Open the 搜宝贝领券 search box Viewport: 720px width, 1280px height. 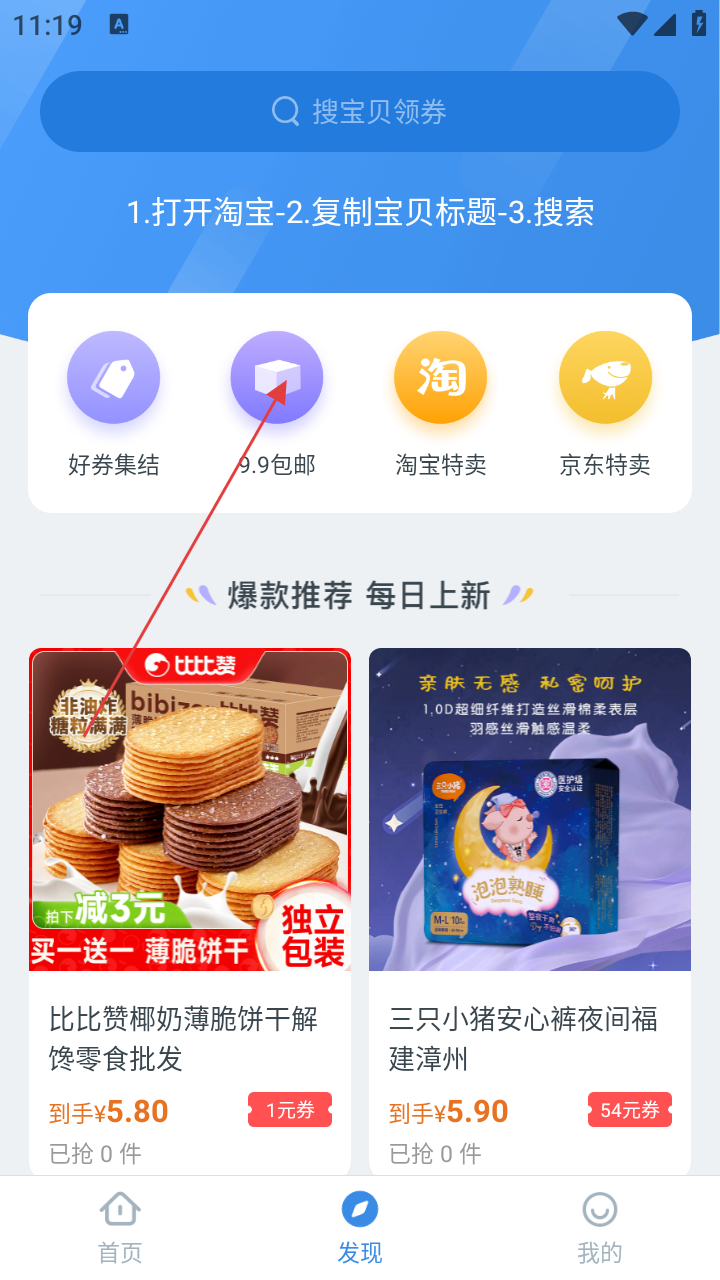(360, 111)
